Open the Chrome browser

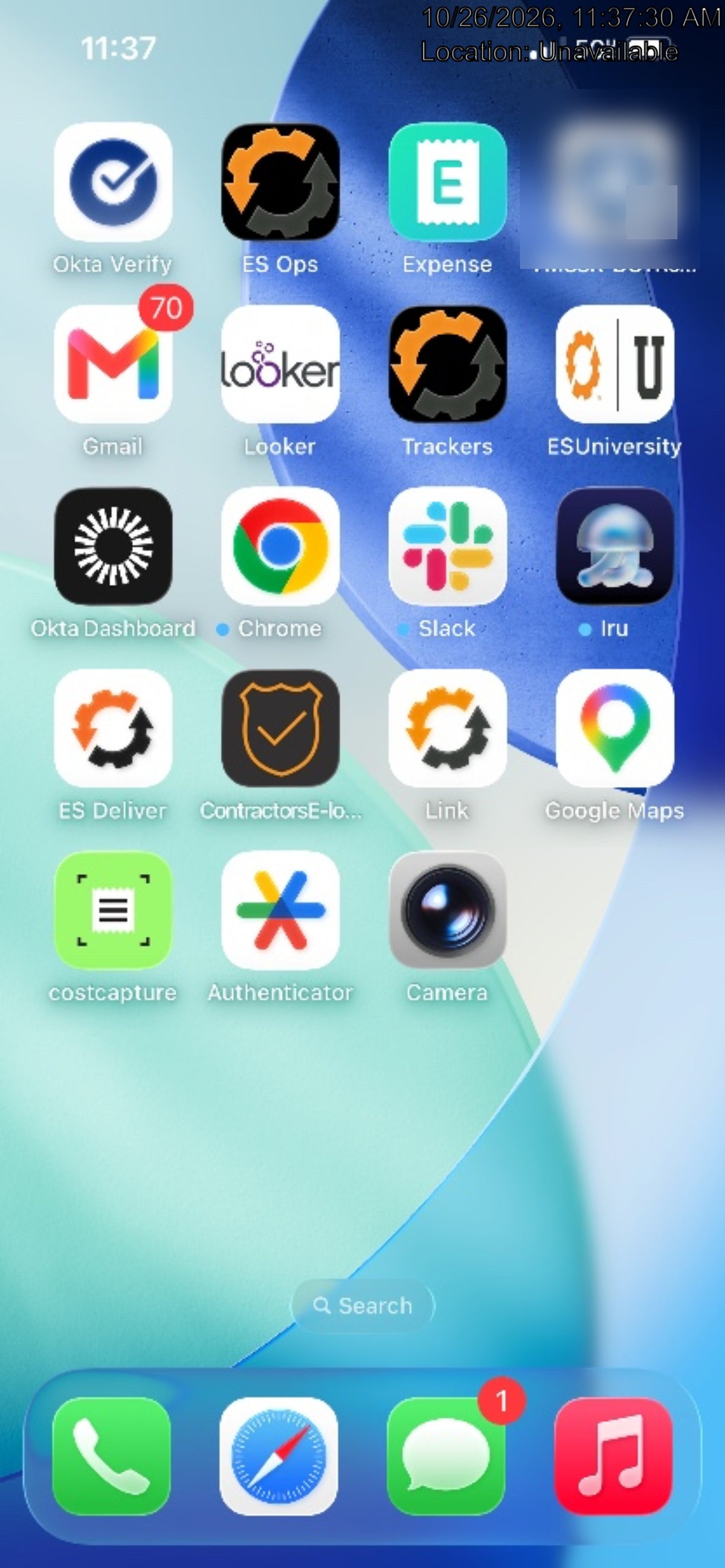coord(280,546)
